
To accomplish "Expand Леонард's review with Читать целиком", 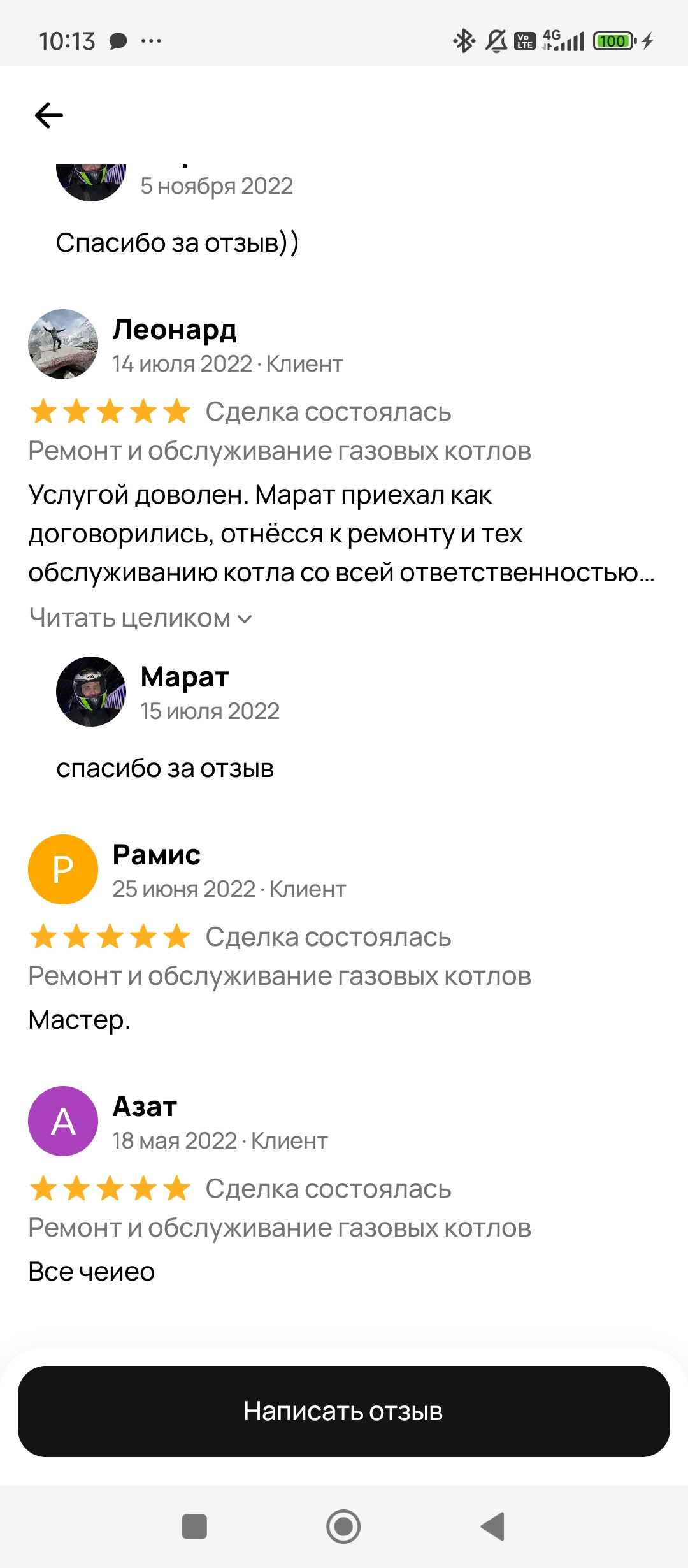I will pos(140,618).
